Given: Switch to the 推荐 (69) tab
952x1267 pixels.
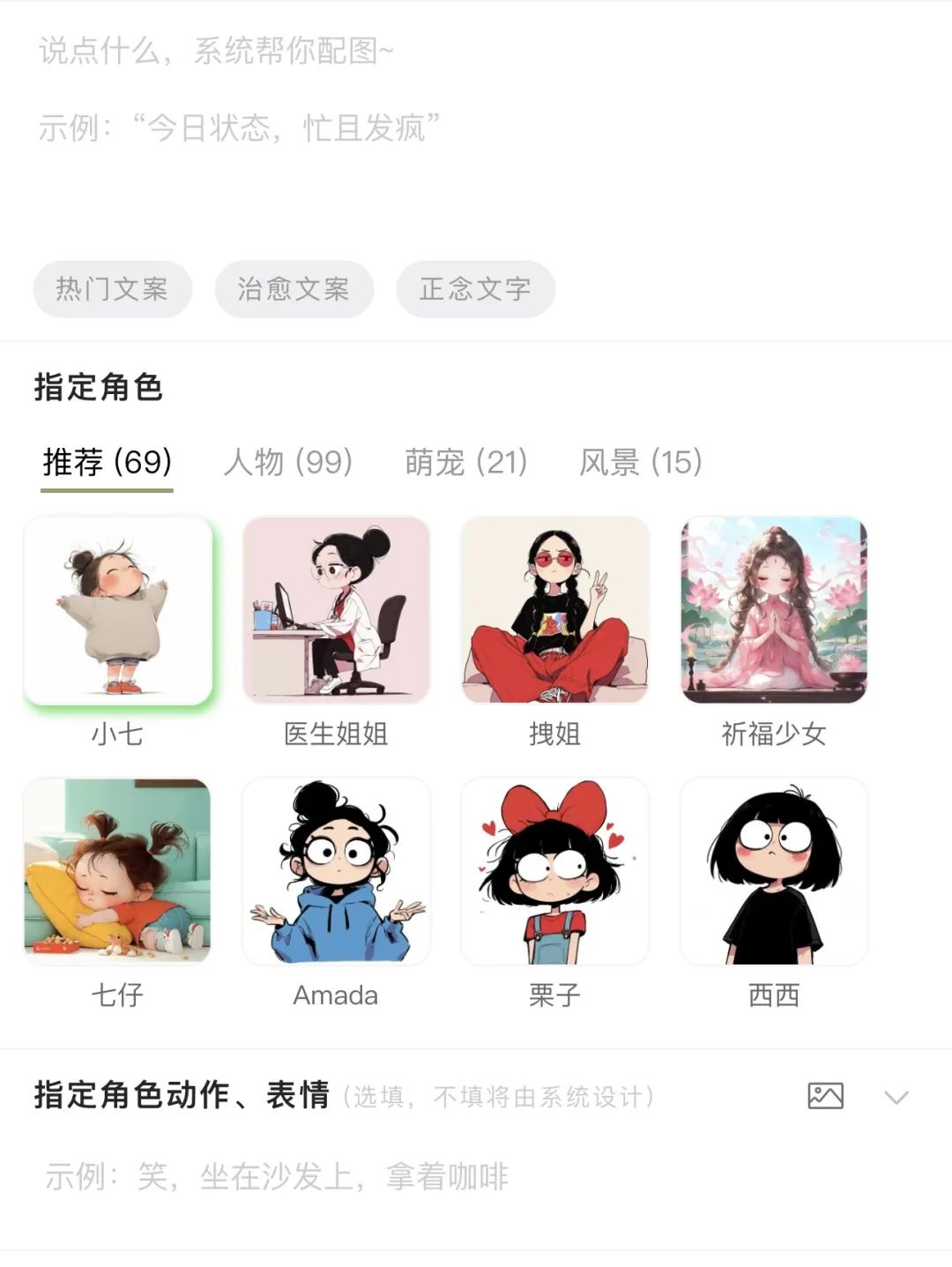Looking at the screenshot, I should [x=108, y=462].
